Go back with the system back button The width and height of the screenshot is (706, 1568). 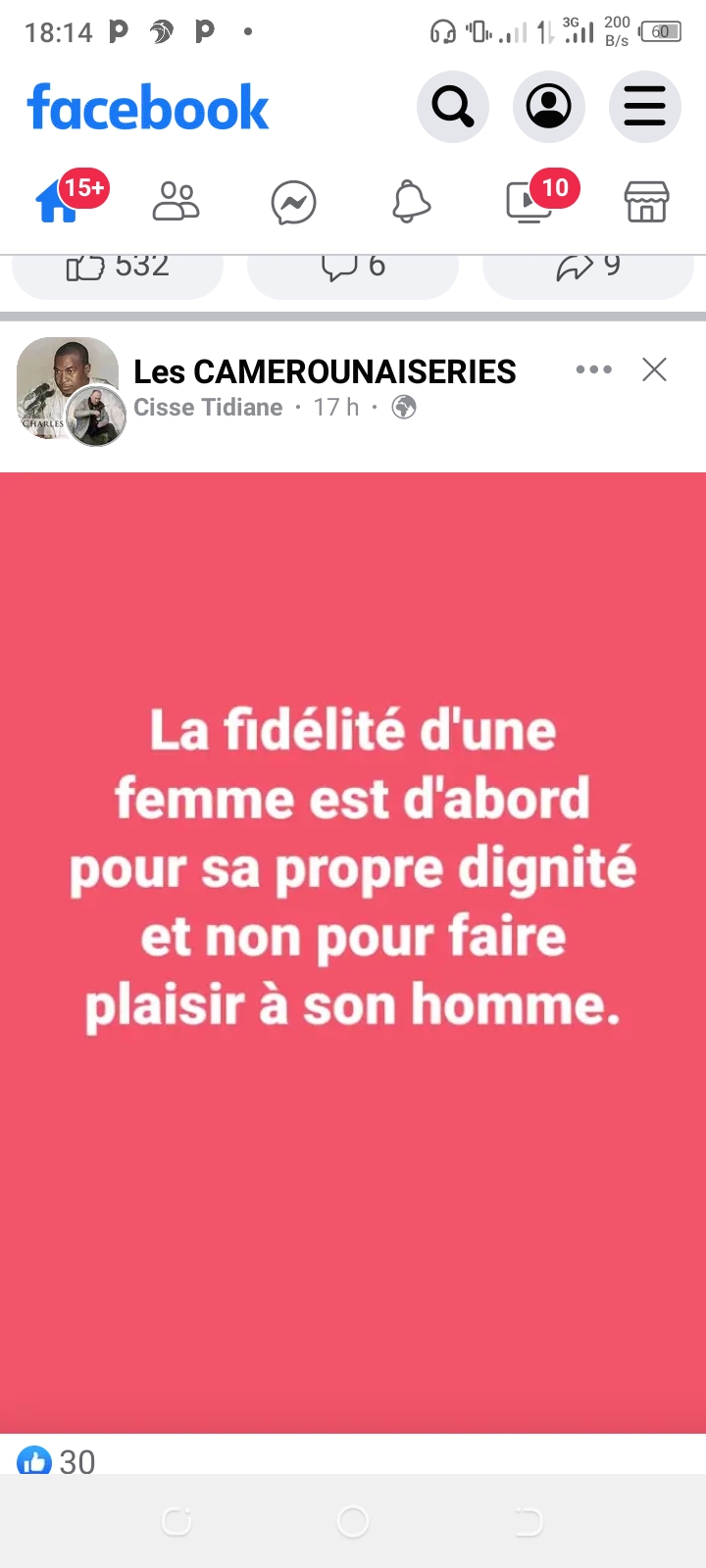tap(529, 1521)
